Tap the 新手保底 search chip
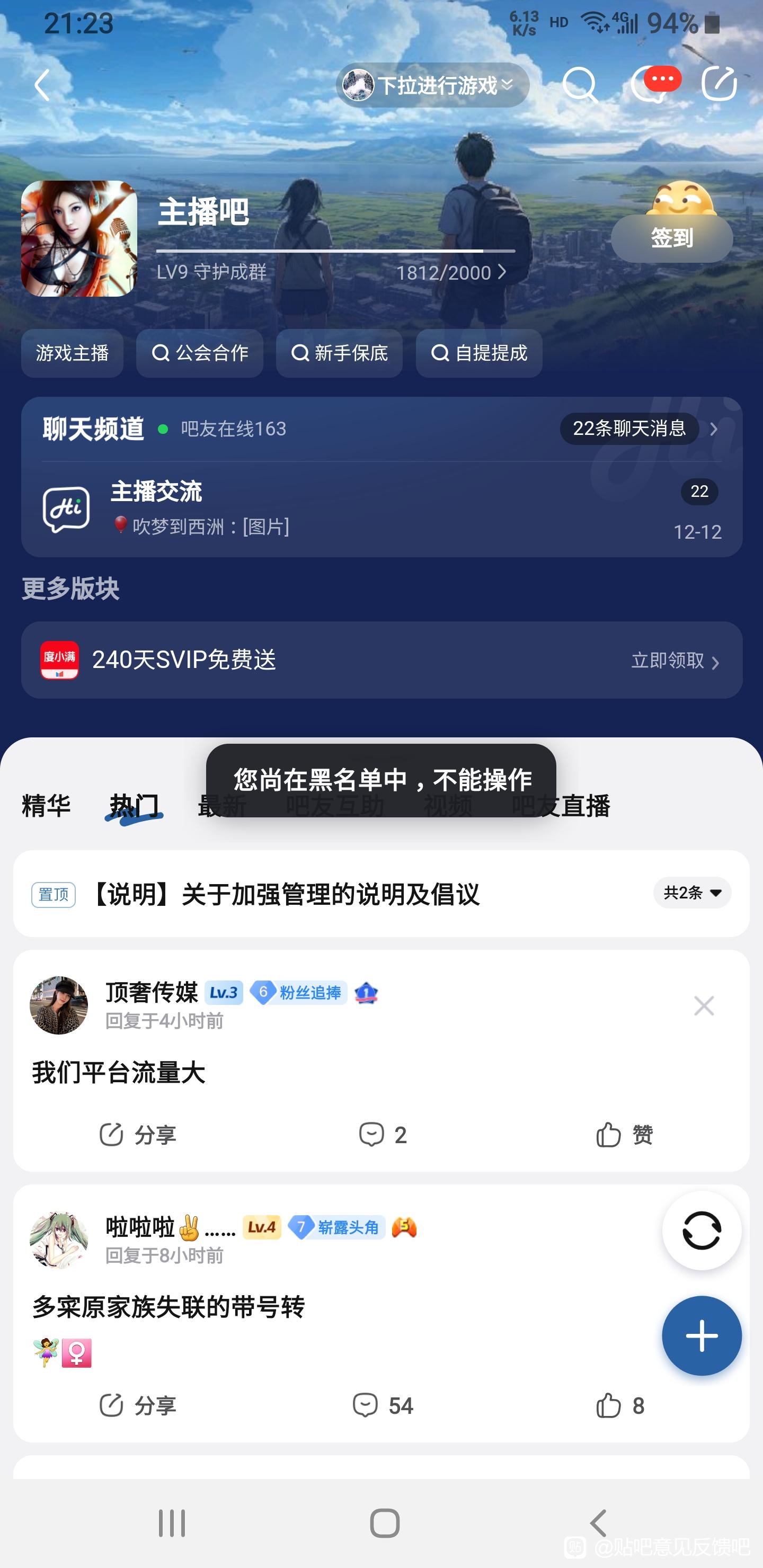Screen dimensions: 763x1568 pos(339,353)
